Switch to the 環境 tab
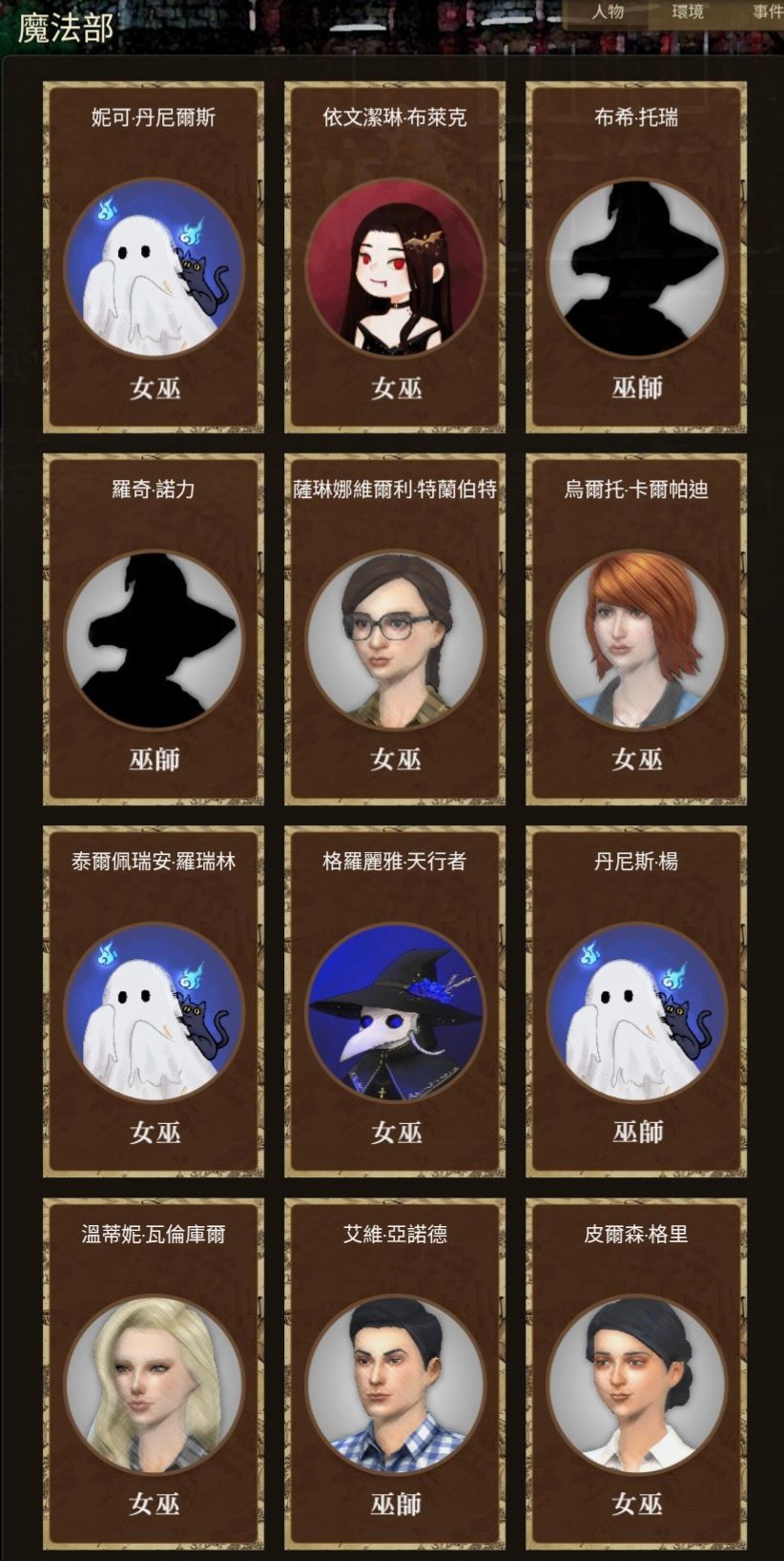784x1561 pixels. [688, 12]
